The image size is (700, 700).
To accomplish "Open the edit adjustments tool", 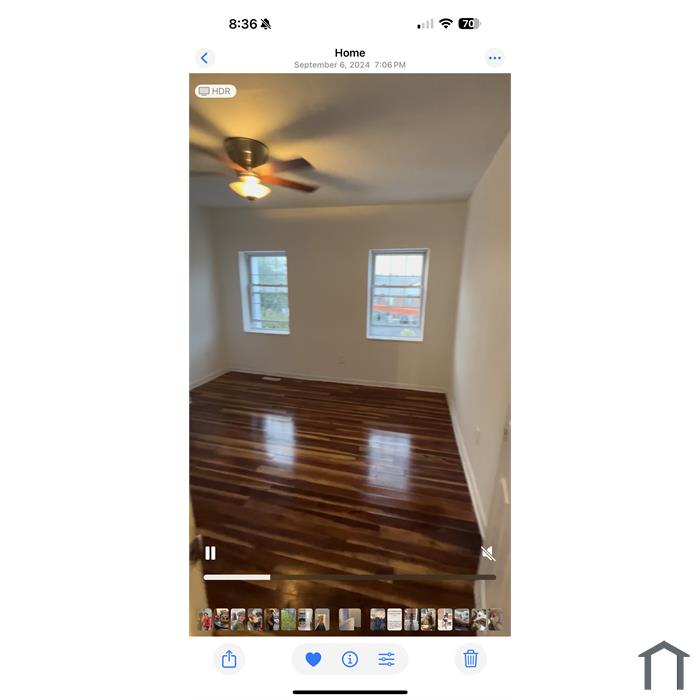I will coord(386,659).
